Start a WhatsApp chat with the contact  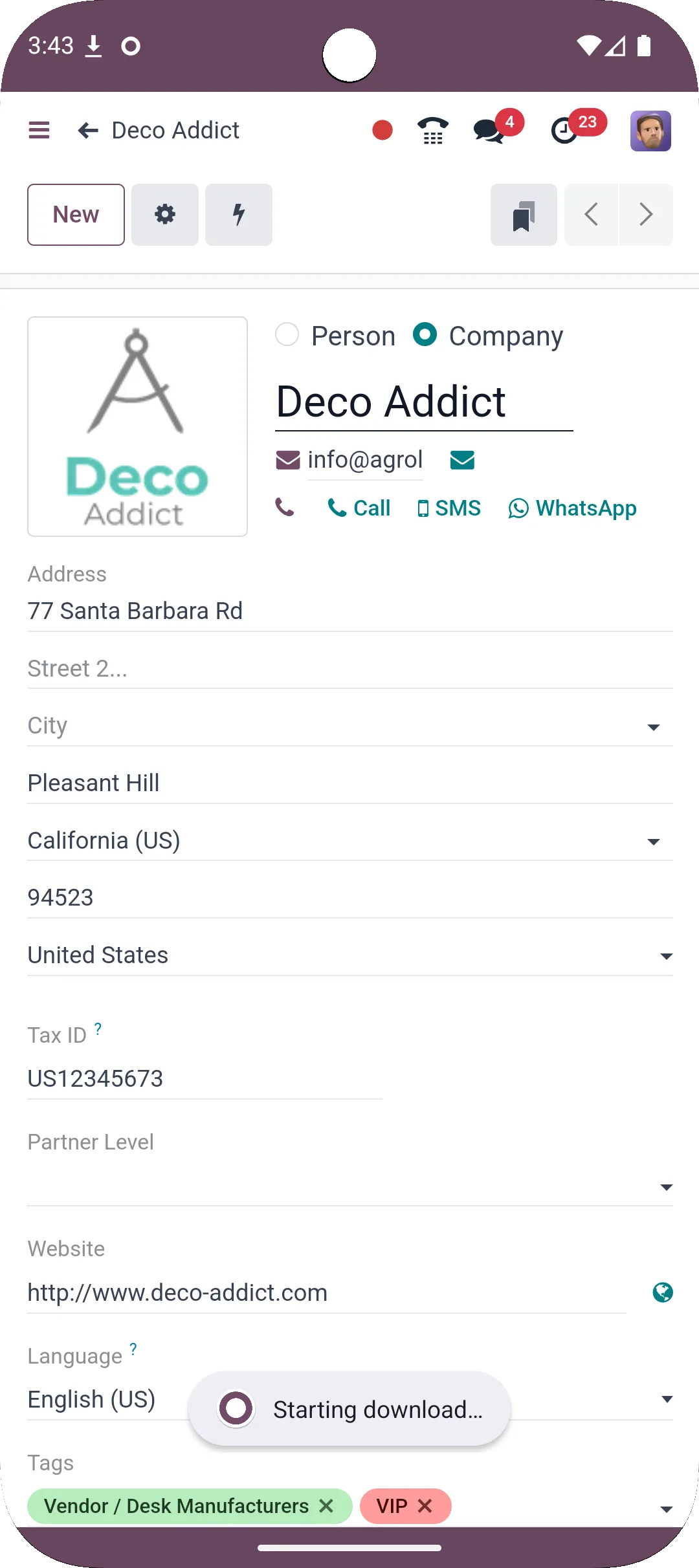click(572, 508)
